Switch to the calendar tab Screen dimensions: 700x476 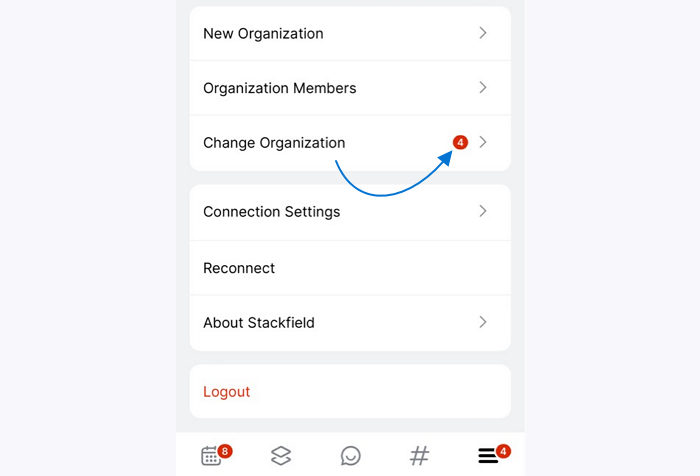click(x=212, y=456)
